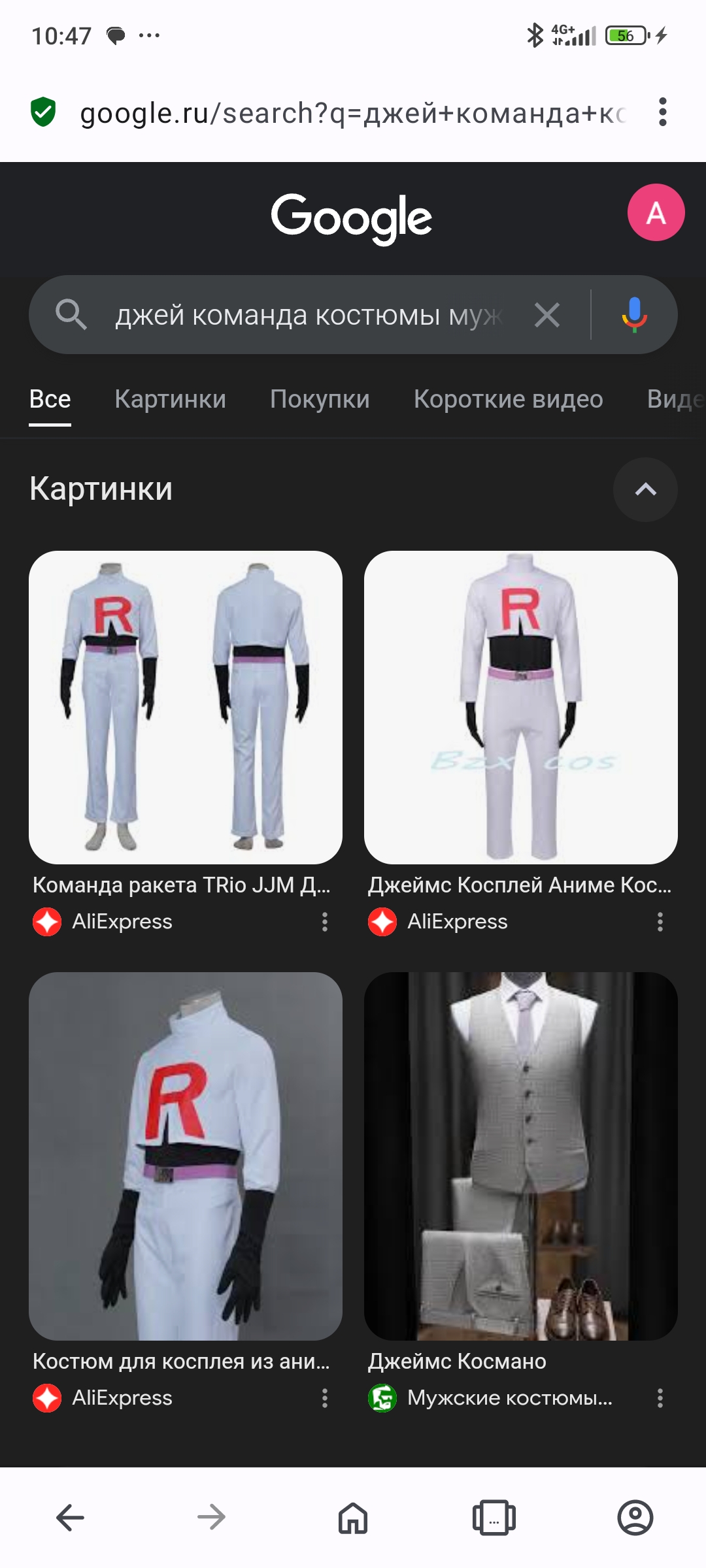
Task: Open the browser three-dot overflow menu
Action: click(663, 112)
